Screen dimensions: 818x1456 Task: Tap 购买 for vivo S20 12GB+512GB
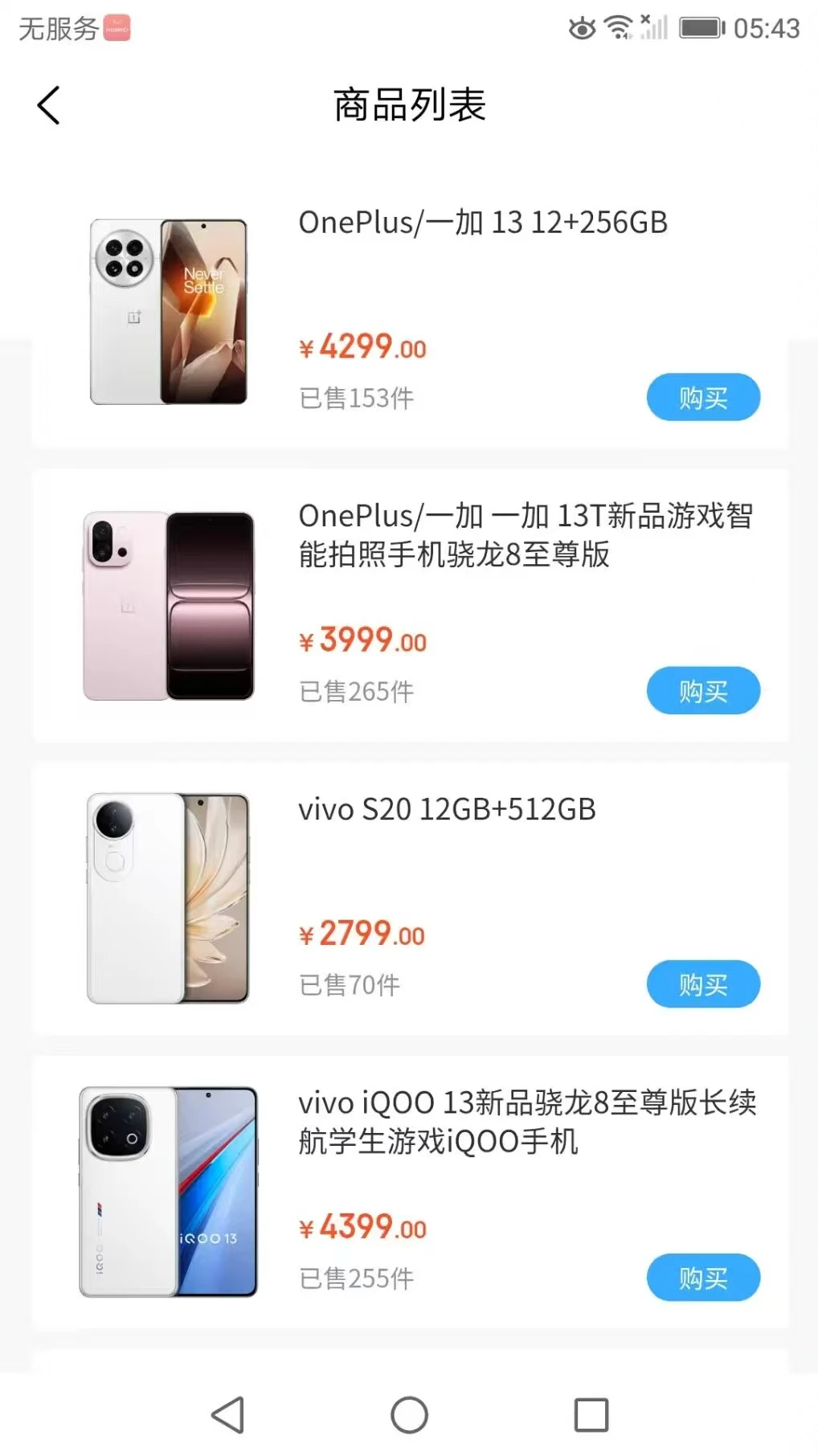tap(702, 984)
